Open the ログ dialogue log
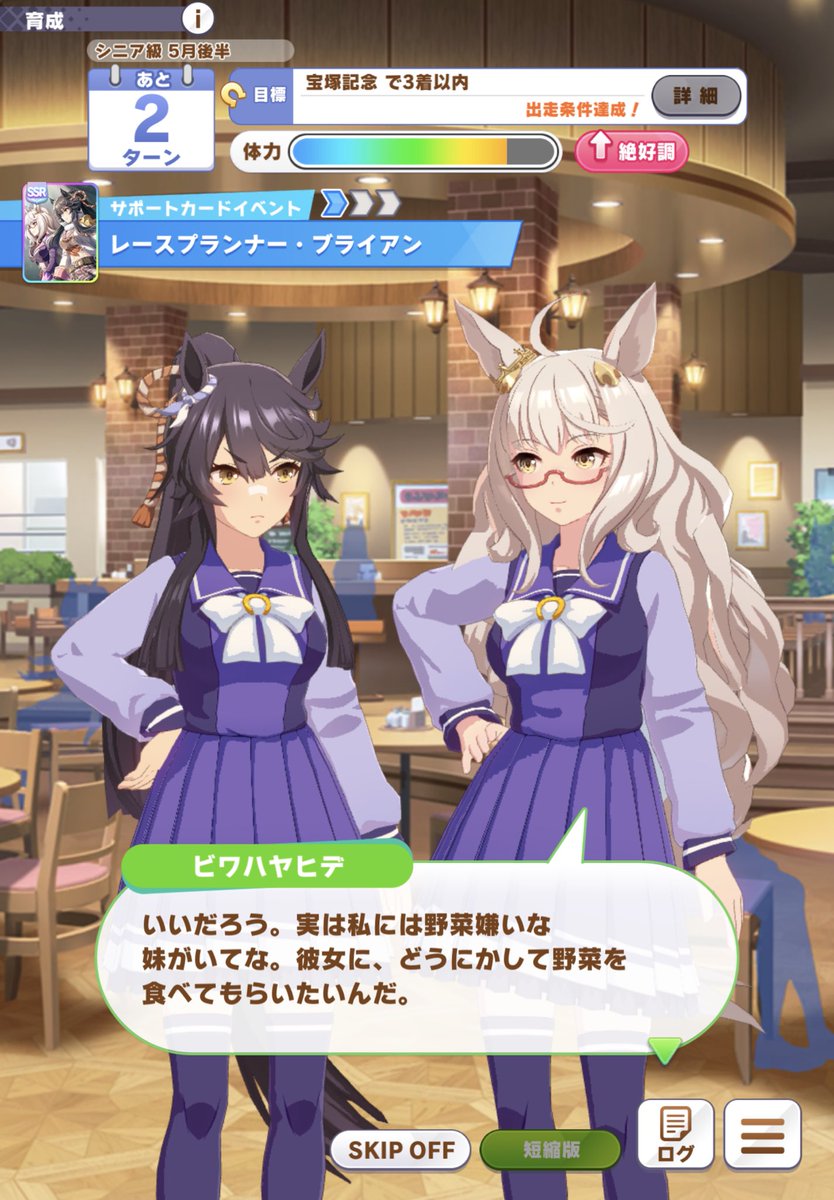This screenshot has height=1200, width=834. (x=675, y=1135)
